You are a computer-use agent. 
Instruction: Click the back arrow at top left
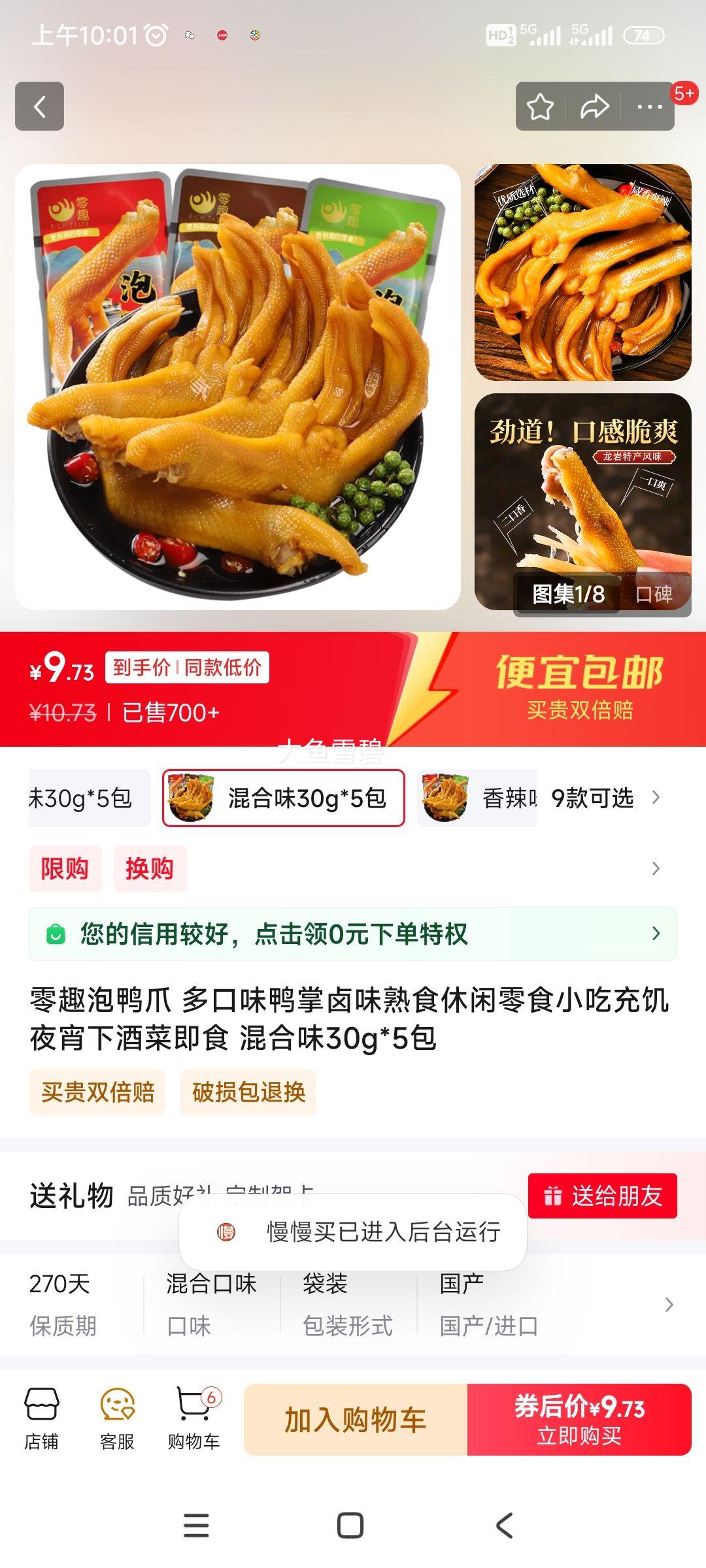[x=41, y=106]
